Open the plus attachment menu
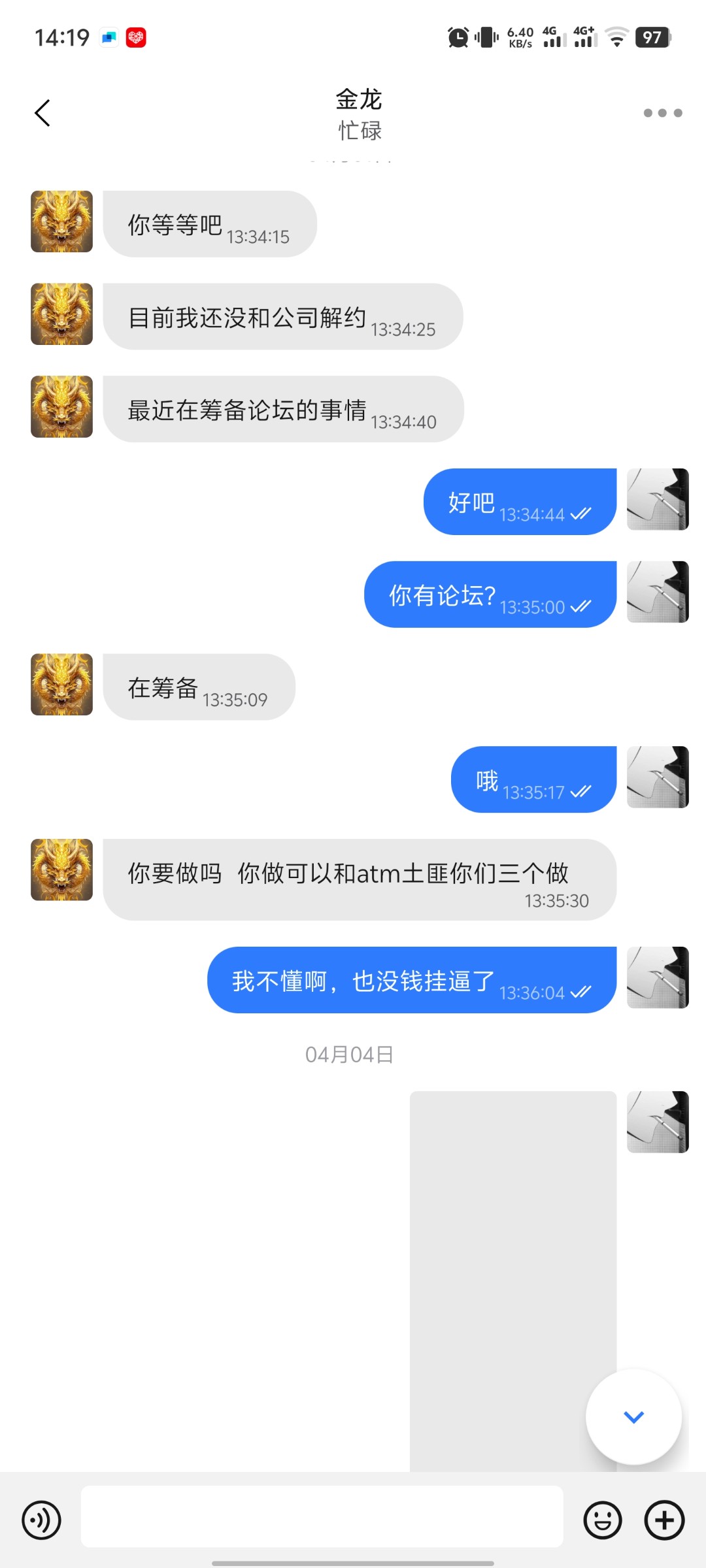Image resolution: width=706 pixels, height=1568 pixels. pos(664,1520)
